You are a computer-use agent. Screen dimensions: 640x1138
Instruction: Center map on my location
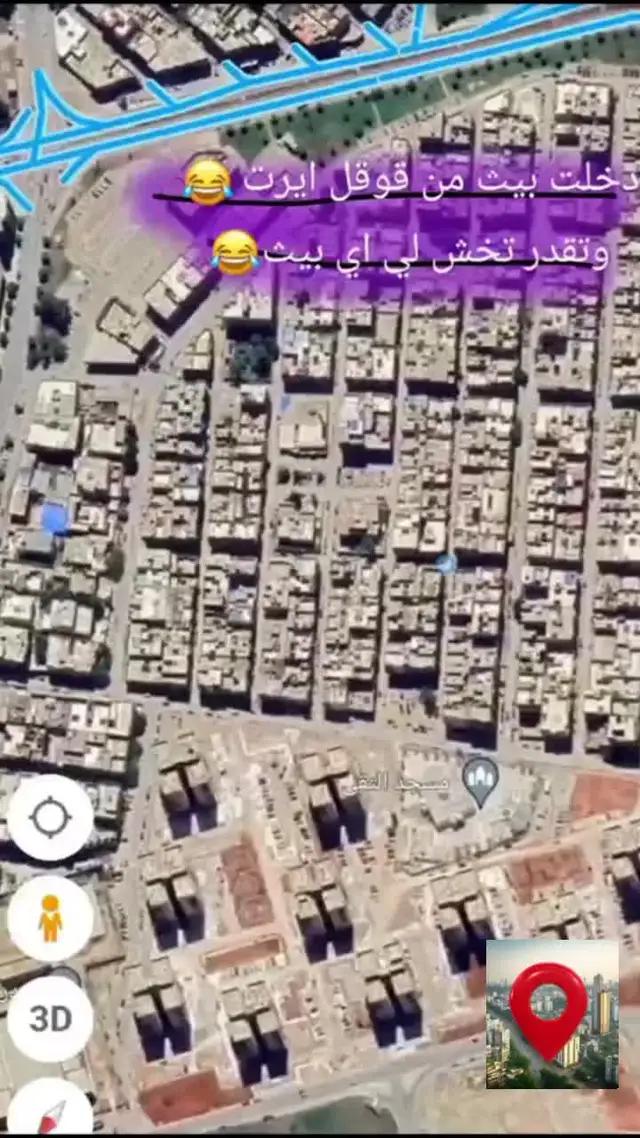click(50, 818)
